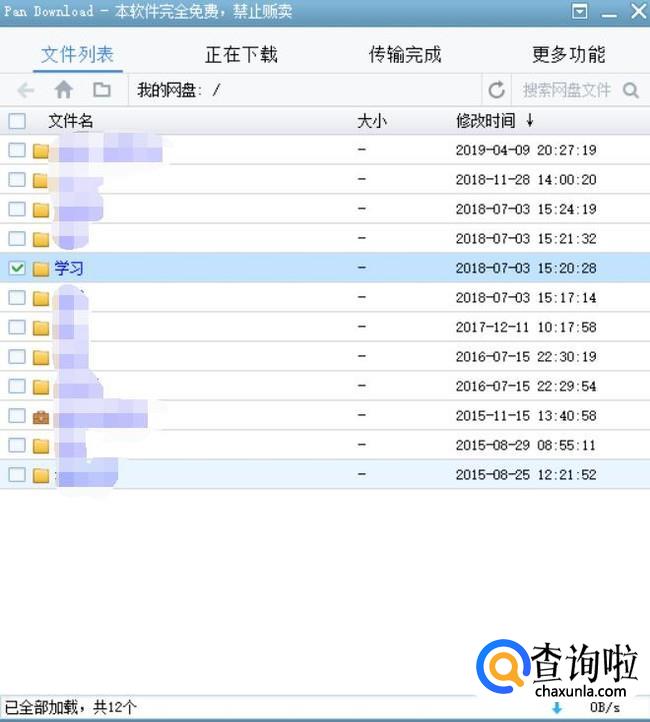
Task: Refresh the file list
Action: (x=496, y=90)
